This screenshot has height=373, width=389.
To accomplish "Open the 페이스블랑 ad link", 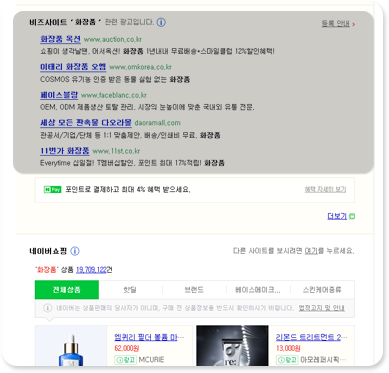I will point(59,95).
